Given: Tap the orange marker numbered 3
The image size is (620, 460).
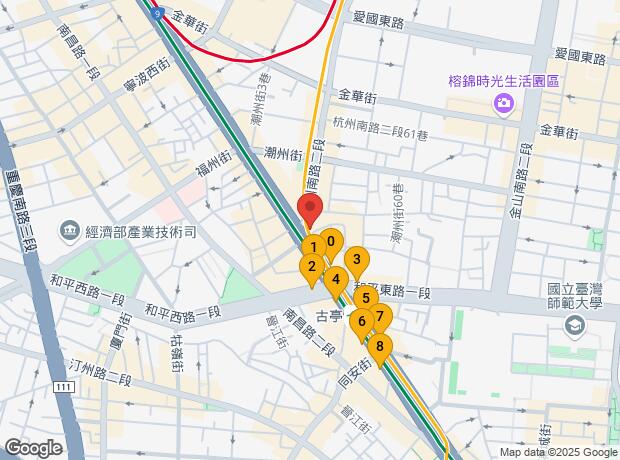Looking at the screenshot, I should coord(356,260).
